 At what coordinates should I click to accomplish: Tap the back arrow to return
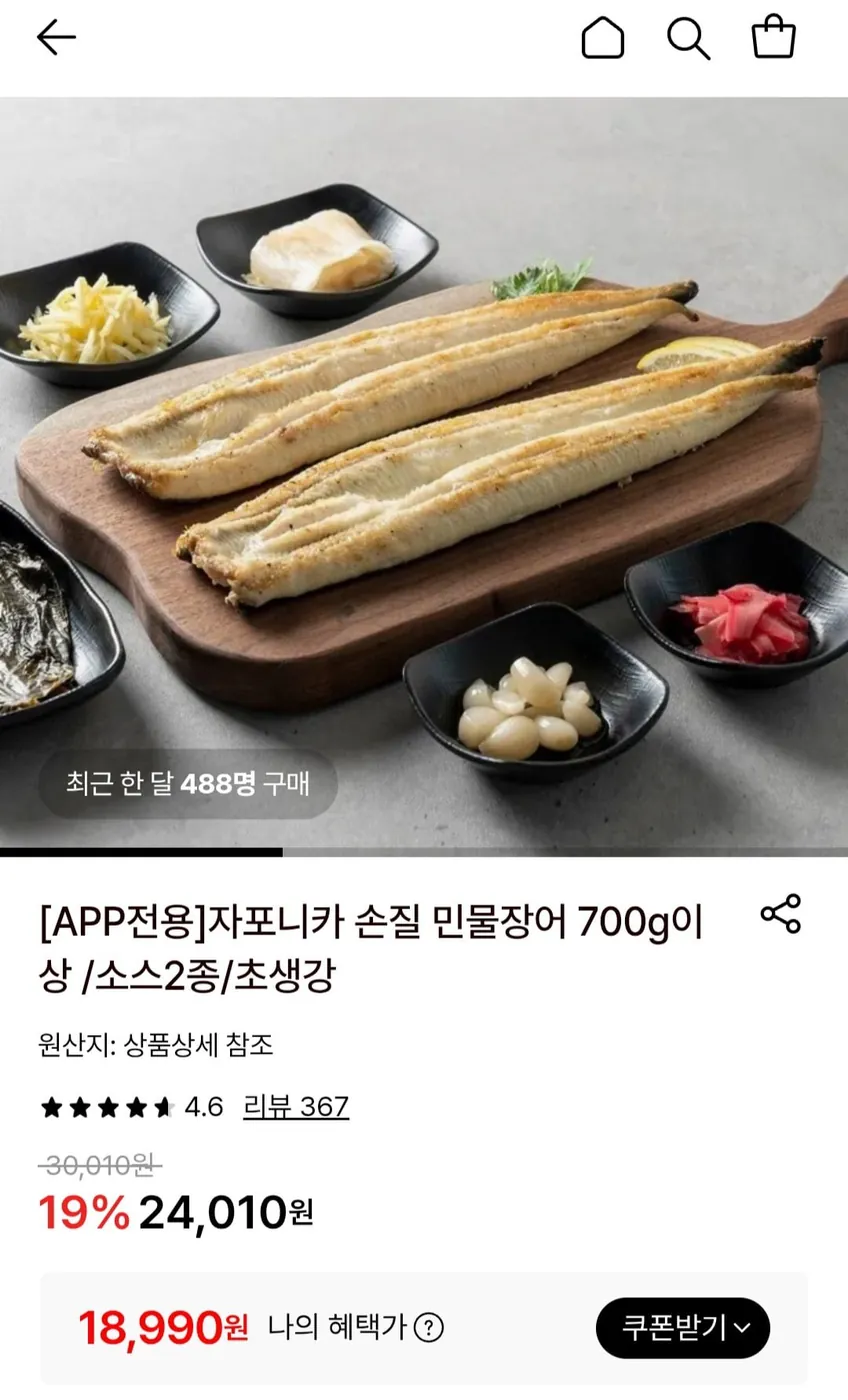[55, 38]
